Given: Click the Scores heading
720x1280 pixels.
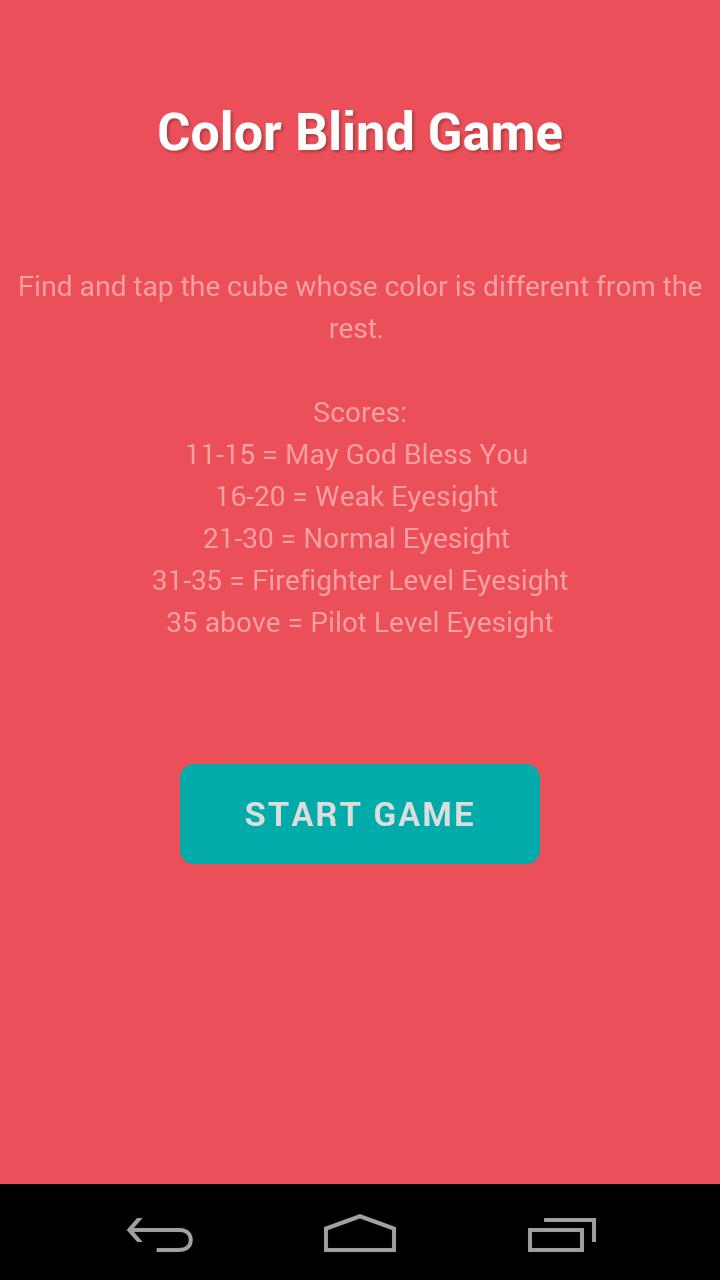Looking at the screenshot, I should click(360, 412).
